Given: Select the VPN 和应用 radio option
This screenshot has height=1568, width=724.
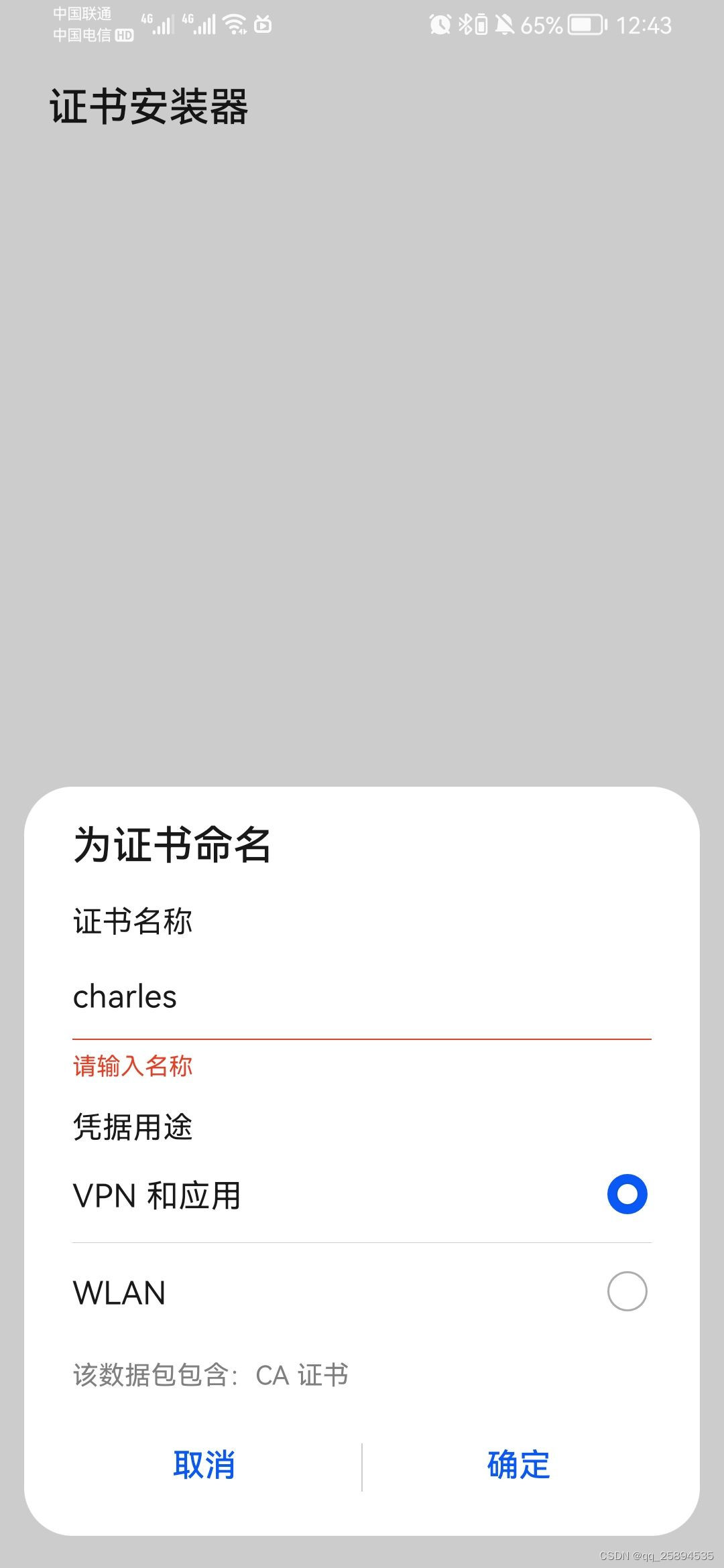Looking at the screenshot, I should point(627,1194).
